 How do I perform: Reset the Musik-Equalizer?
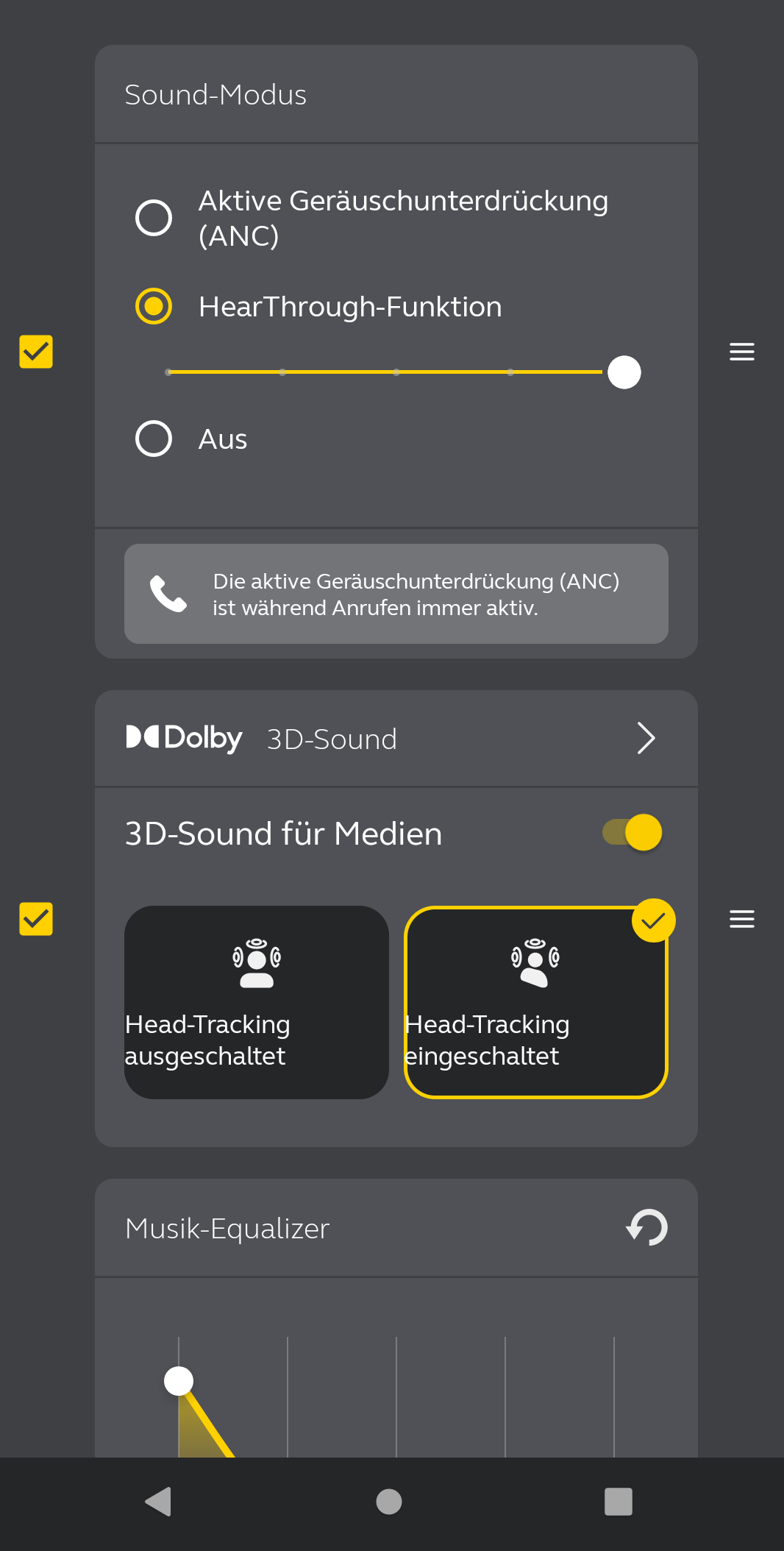point(647,1227)
